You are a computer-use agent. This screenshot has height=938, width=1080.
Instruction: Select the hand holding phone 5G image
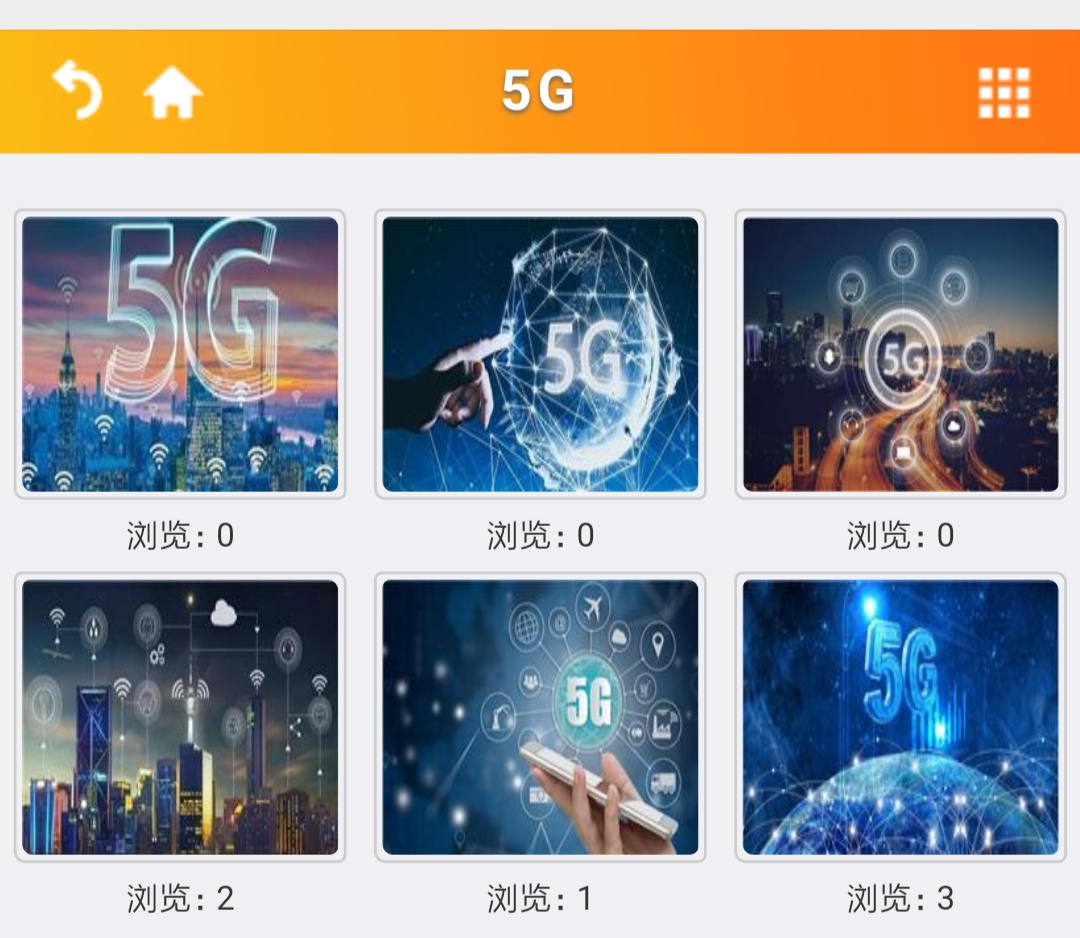click(540, 717)
